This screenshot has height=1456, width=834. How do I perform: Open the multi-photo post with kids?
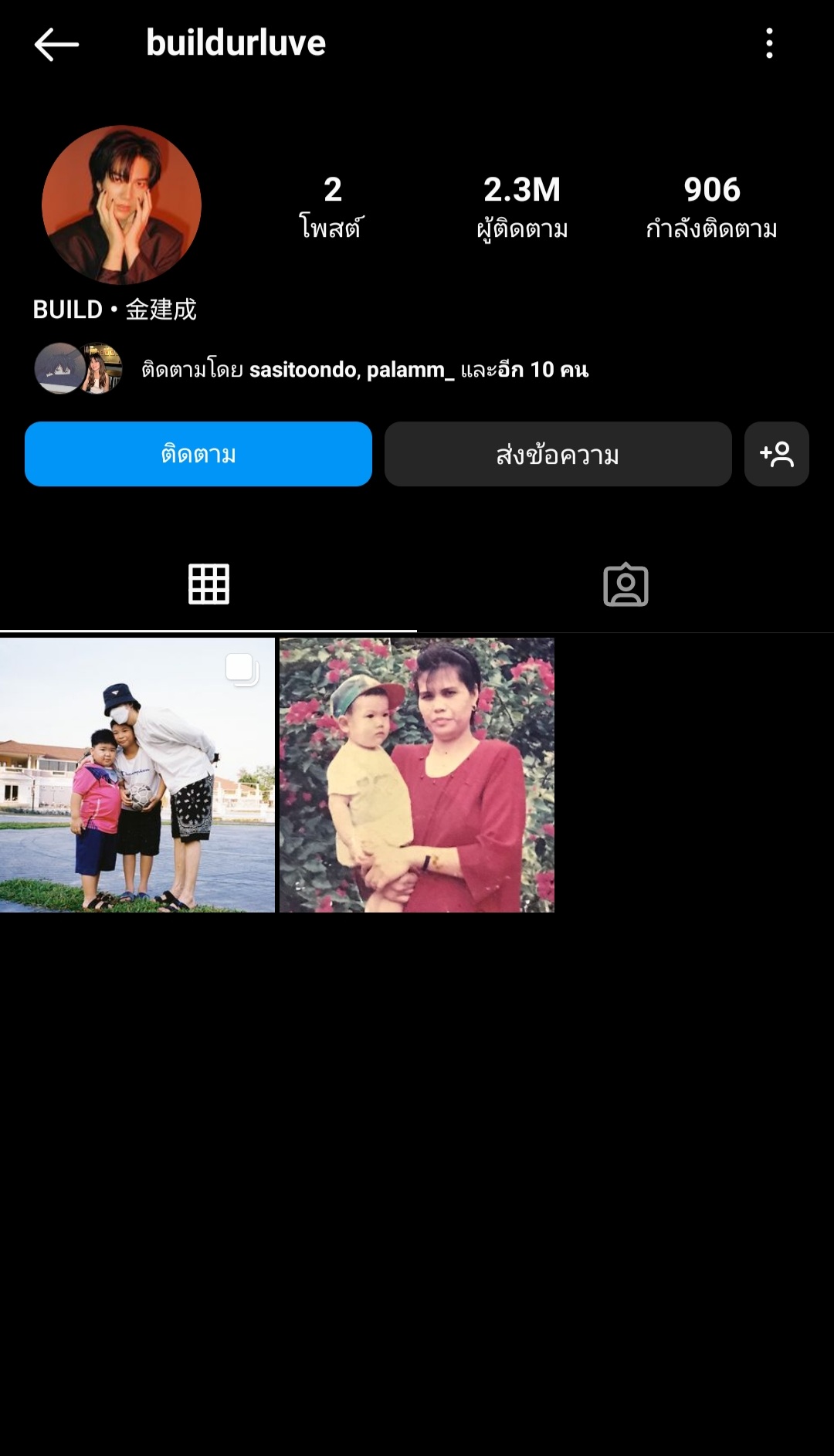click(137, 774)
